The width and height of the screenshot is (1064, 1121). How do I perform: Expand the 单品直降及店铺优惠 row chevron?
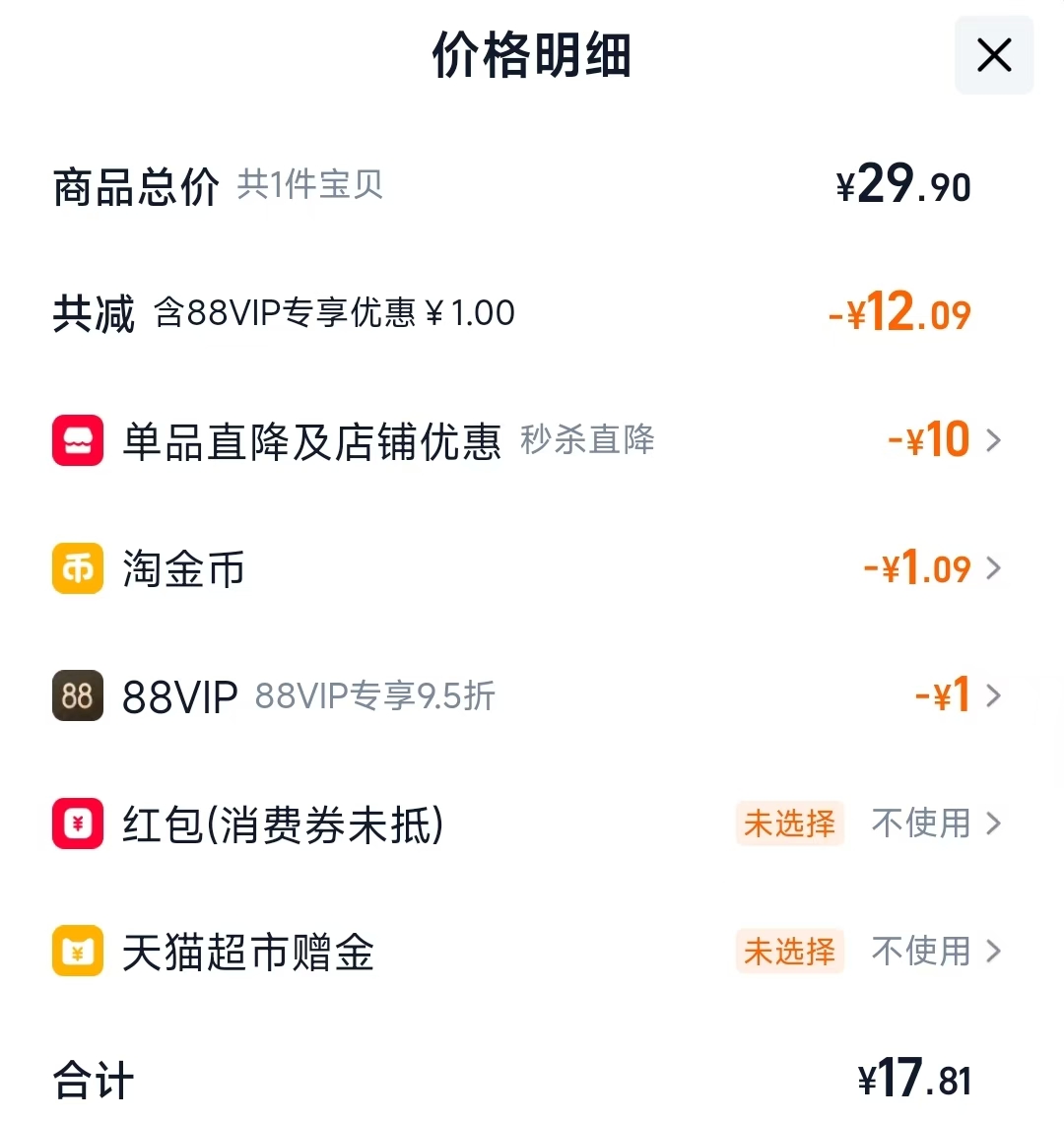tap(995, 440)
